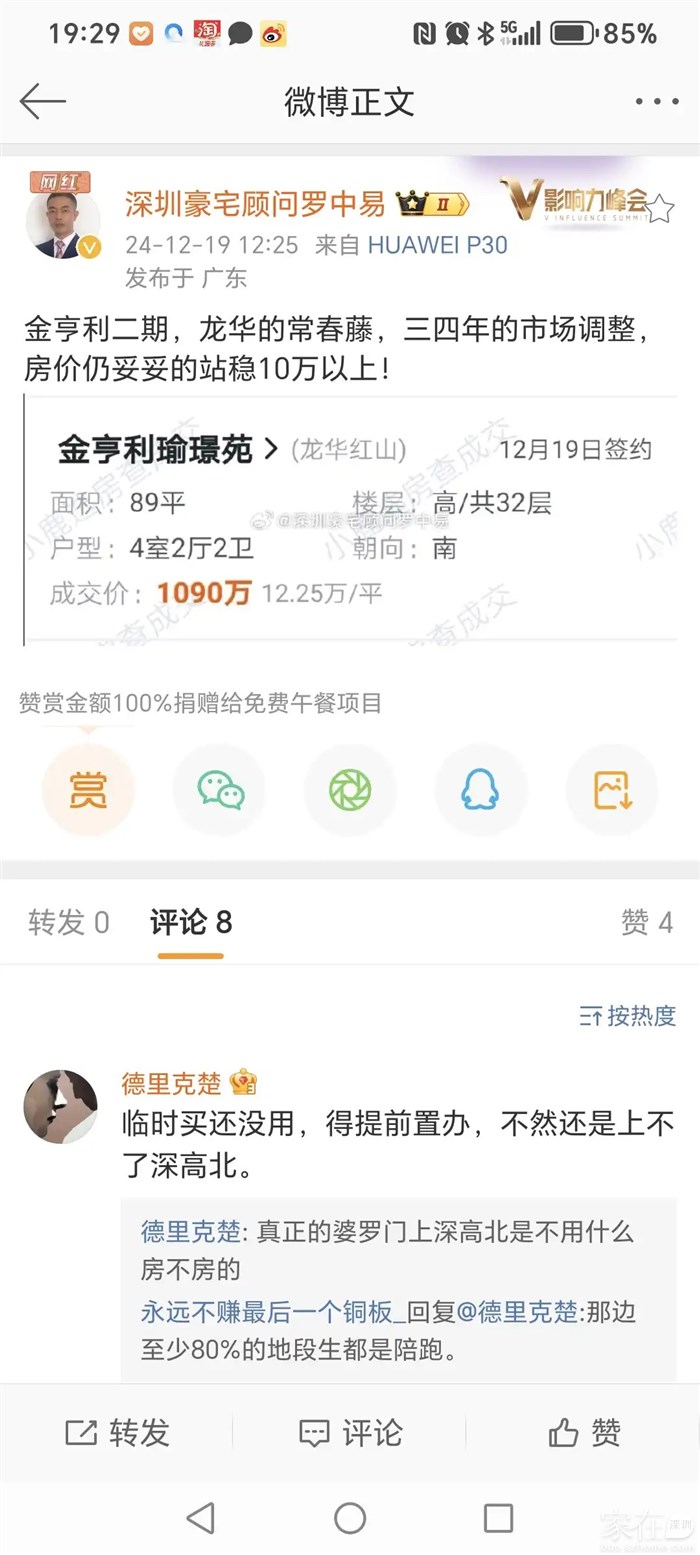The height and width of the screenshot is (1555, 700).
Task: Open the three-dot overflow menu
Action: point(656,101)
